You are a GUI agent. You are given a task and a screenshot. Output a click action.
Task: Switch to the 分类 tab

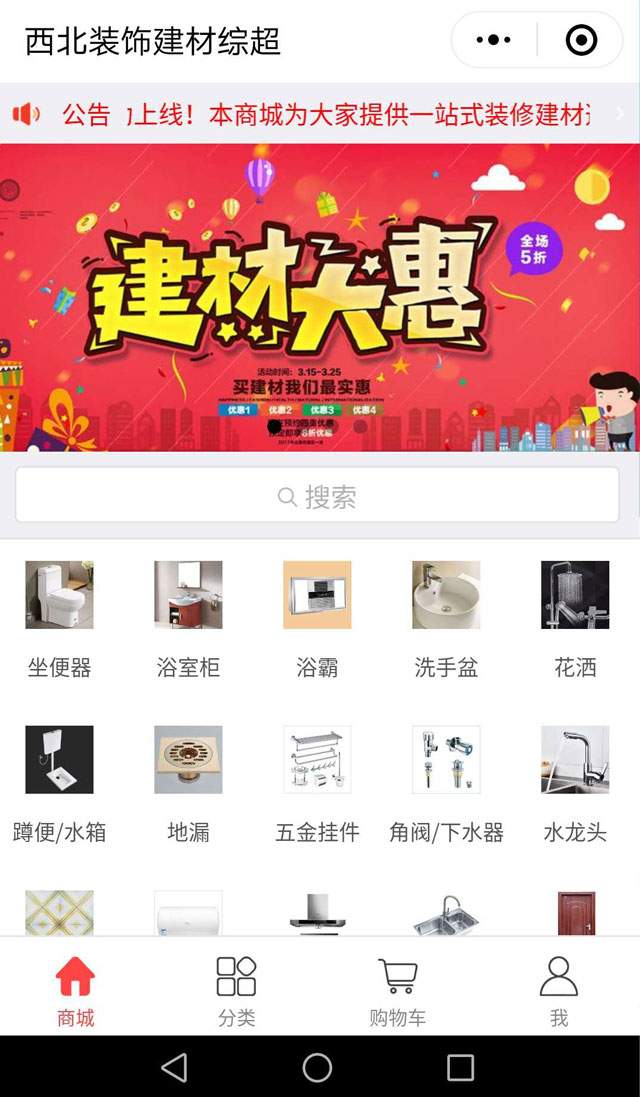[237, 991]
